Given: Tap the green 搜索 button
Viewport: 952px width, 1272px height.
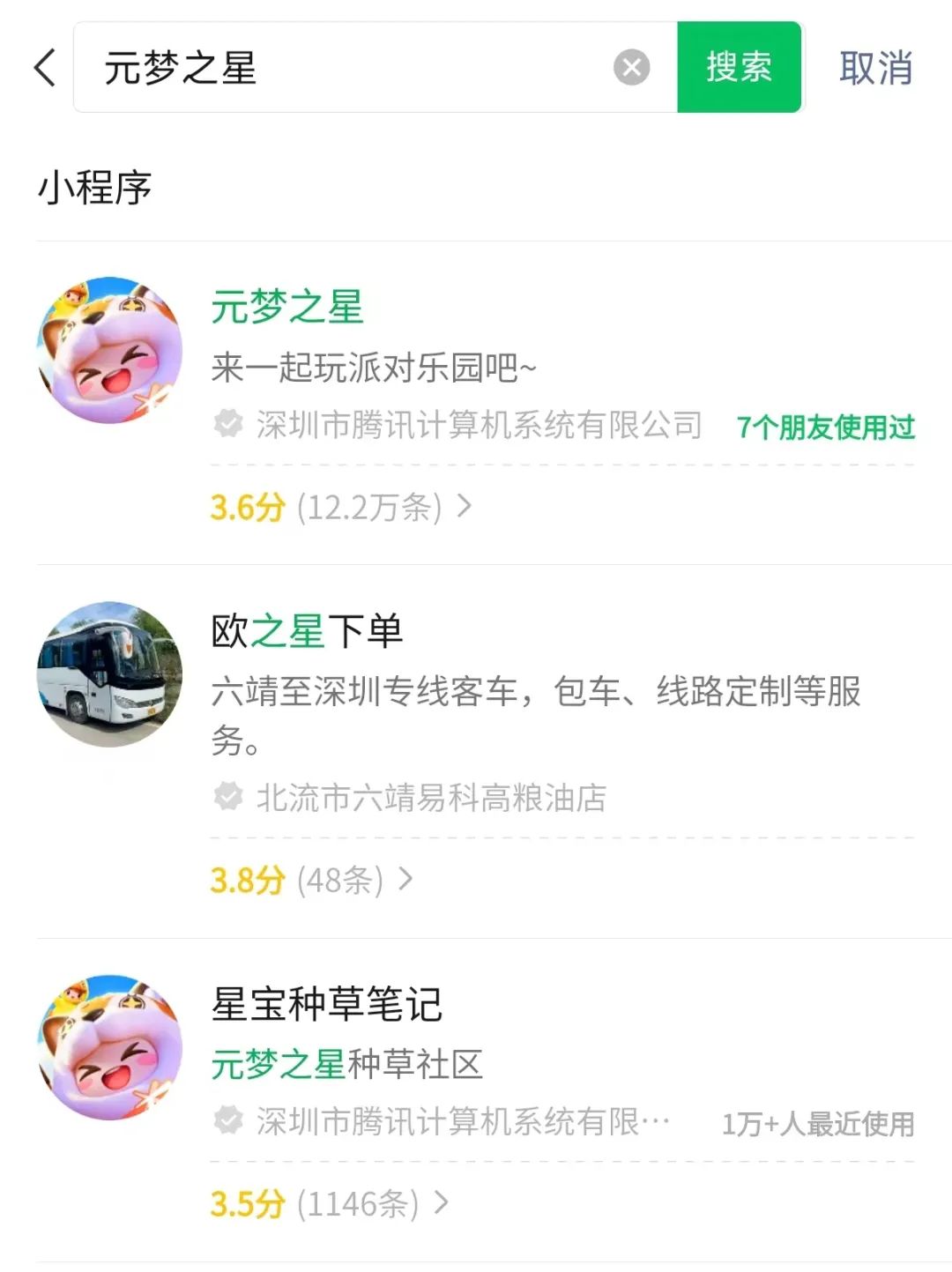Looking at the screenshot, I should point(739,68).
